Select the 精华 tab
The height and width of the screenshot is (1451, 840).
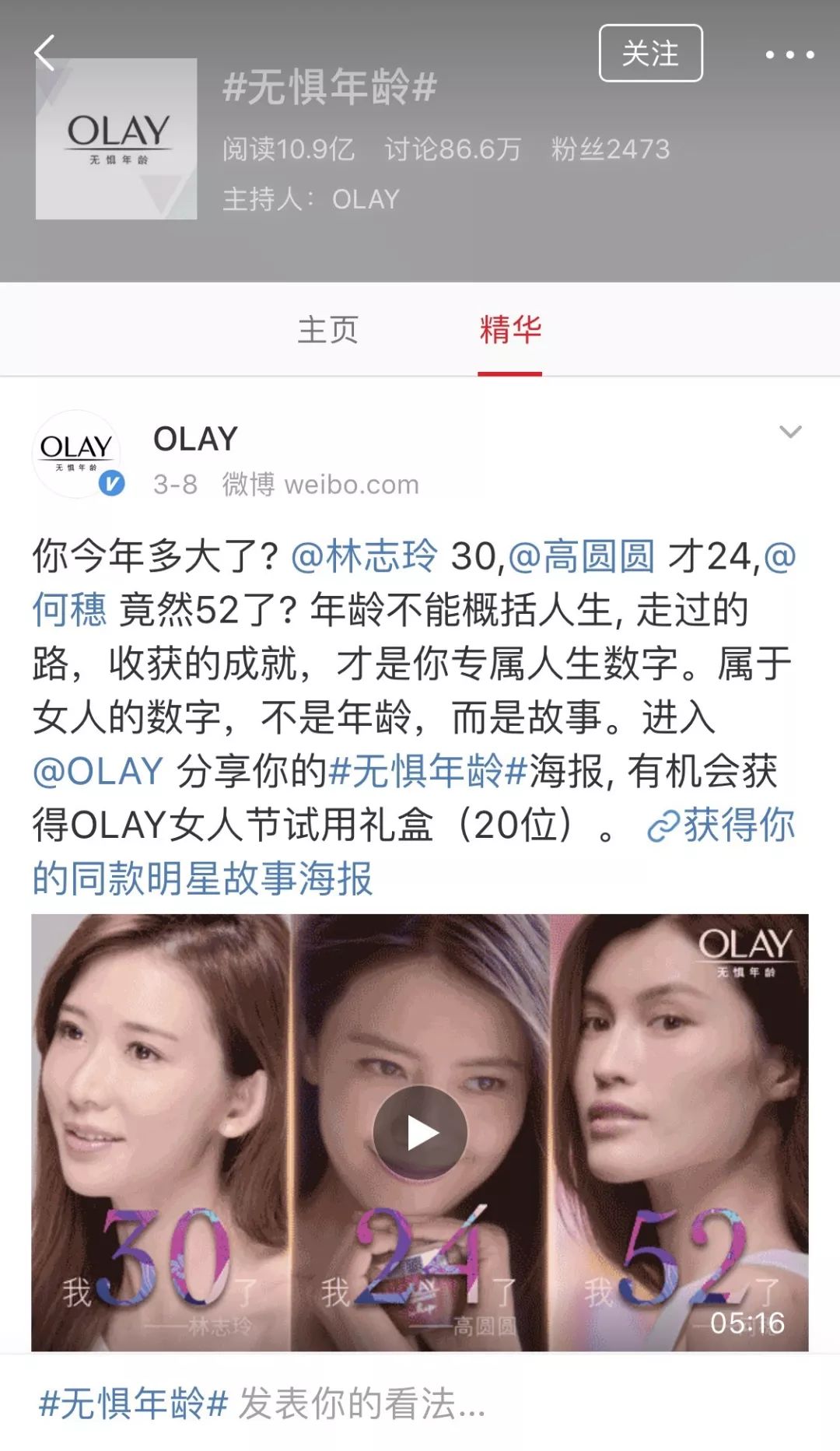(x=509, y=330)
